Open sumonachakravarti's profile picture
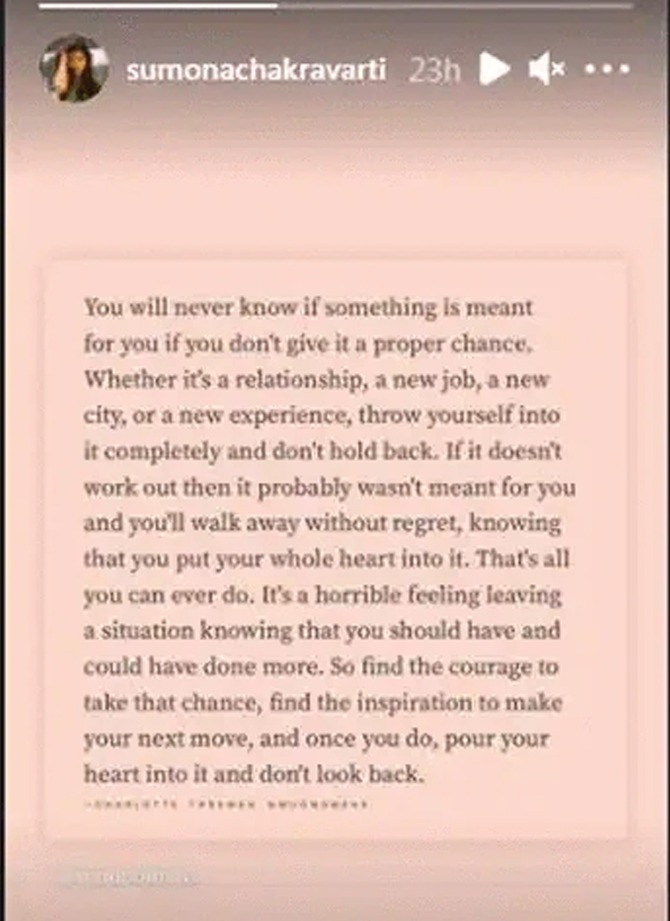The height and width of the screenshot is (921, 670). coord(73,69)
